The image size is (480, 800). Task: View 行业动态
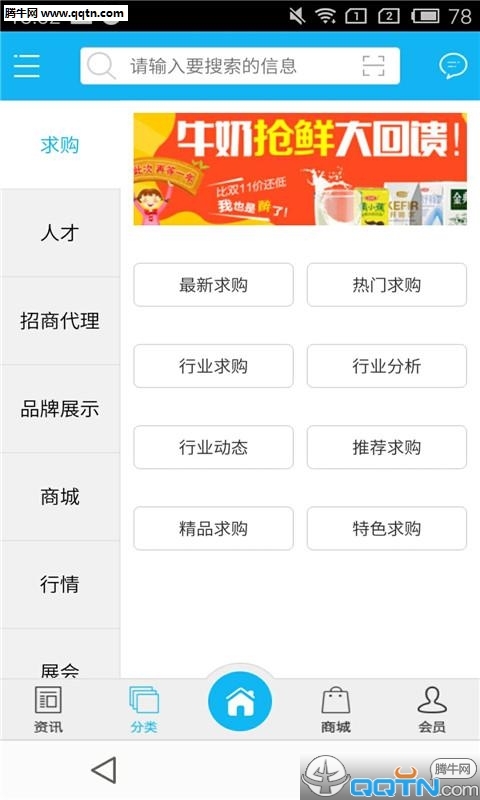click(213, 447)
